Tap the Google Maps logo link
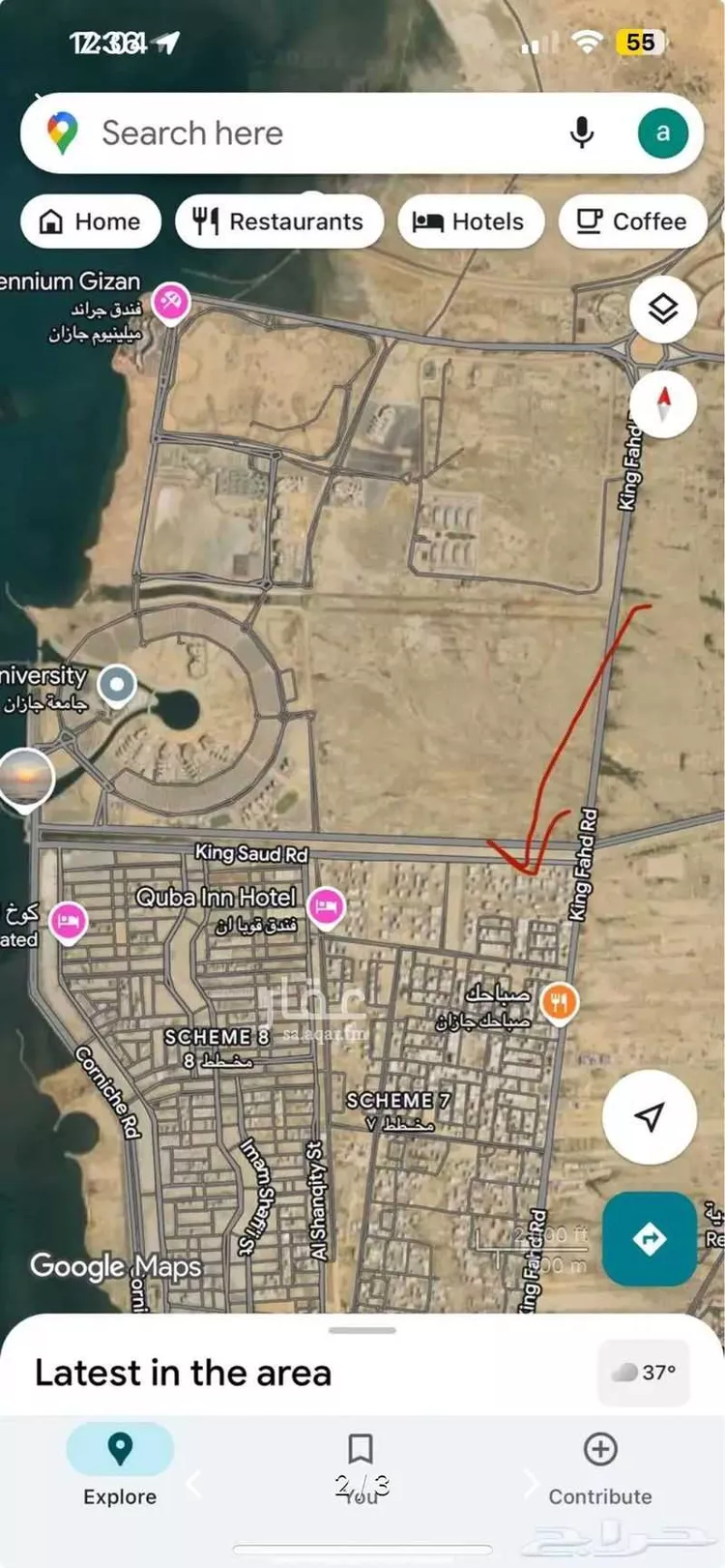This screenshot has width=725, height=1568. [x=115, y=1264]
